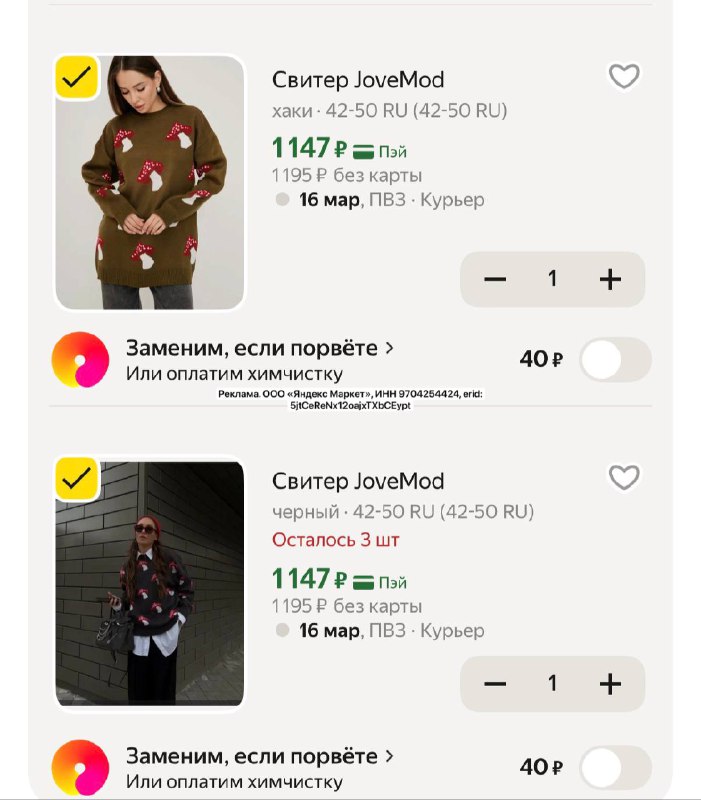Viewport: 701px width, 800px height.
Task: Uncheck the black JoveMod sweater checkbox
Action: 76,480
